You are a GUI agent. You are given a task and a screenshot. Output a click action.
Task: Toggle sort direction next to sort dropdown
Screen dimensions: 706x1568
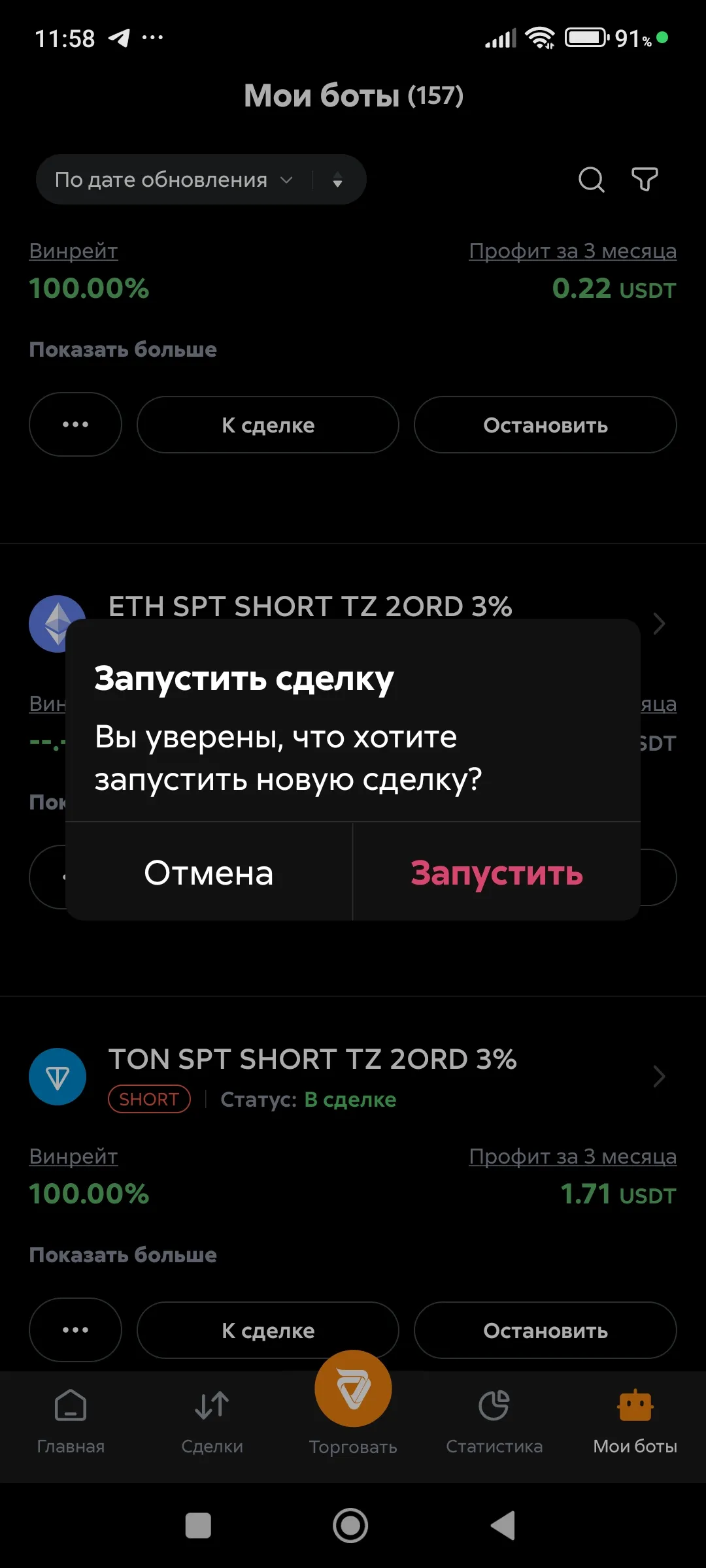click(339, 180)
